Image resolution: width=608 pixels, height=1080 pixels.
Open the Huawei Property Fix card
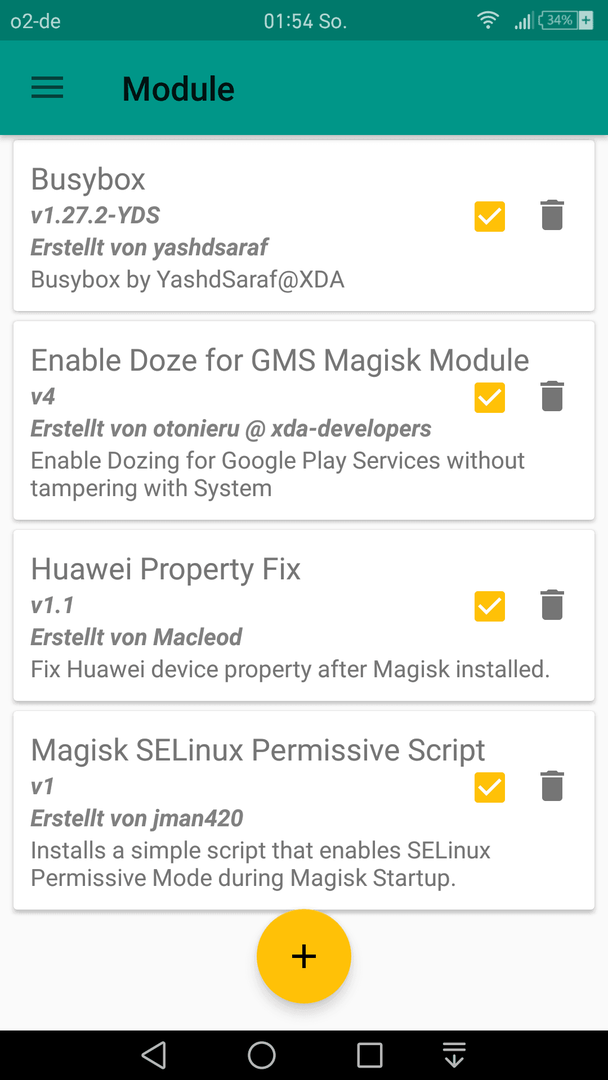(x=304, y=615)
